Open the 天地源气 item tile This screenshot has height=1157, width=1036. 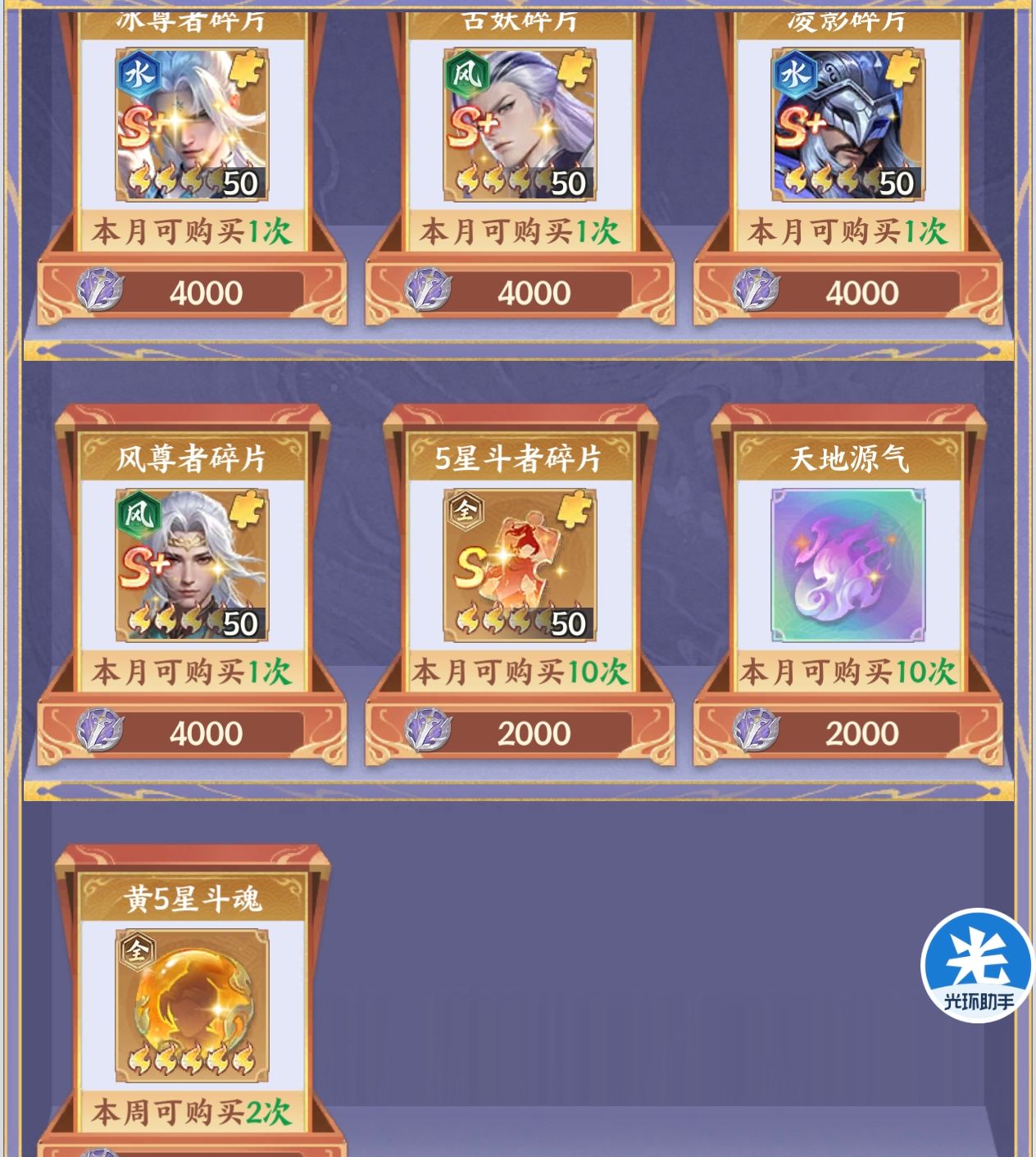point(847,565)
